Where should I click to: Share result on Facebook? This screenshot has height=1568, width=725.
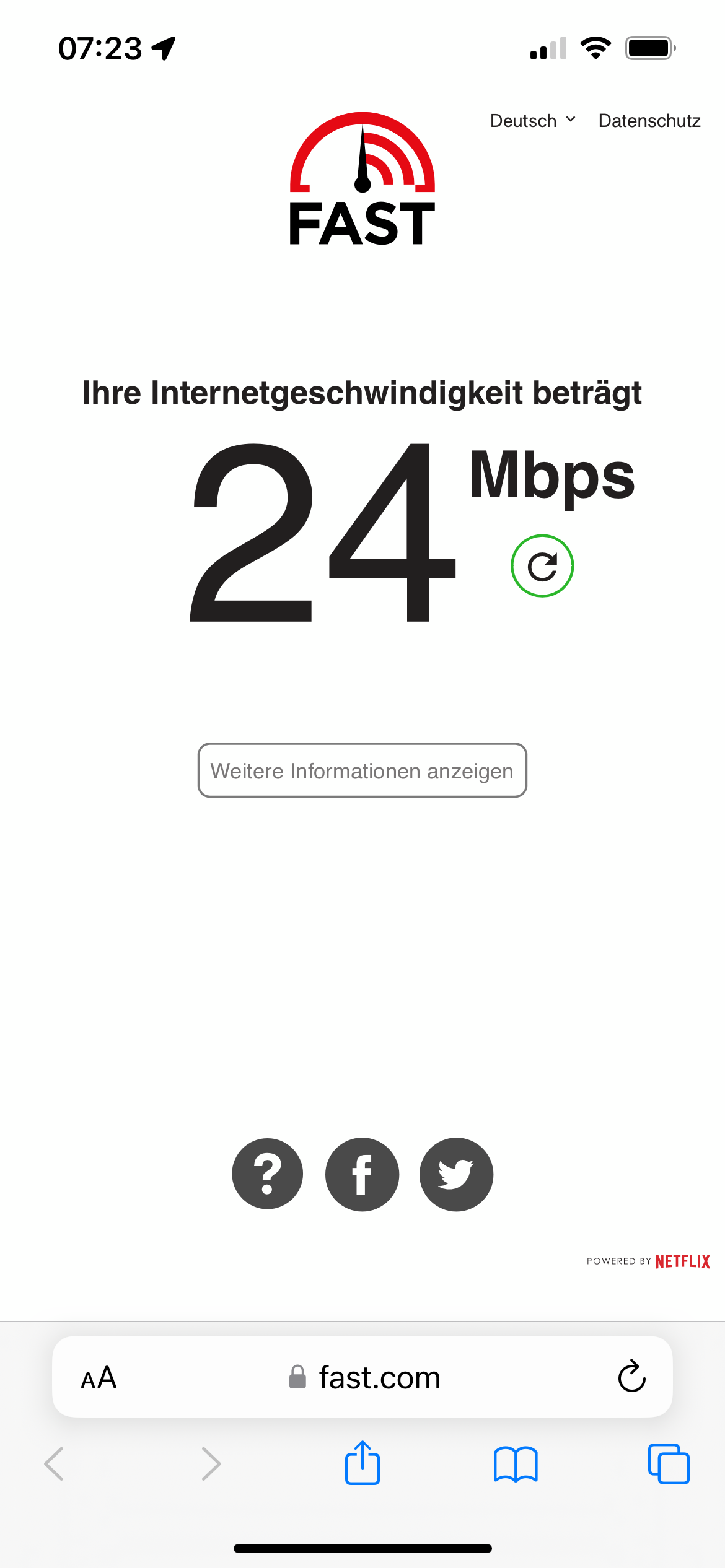tap(362, 1174)
